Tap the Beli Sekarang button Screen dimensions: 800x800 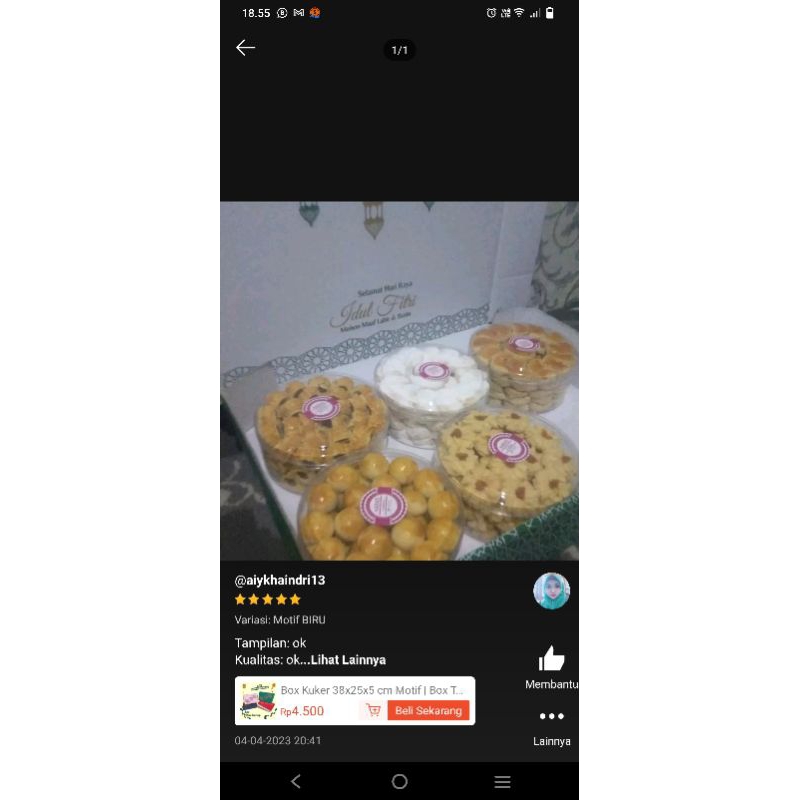[428, 711]
